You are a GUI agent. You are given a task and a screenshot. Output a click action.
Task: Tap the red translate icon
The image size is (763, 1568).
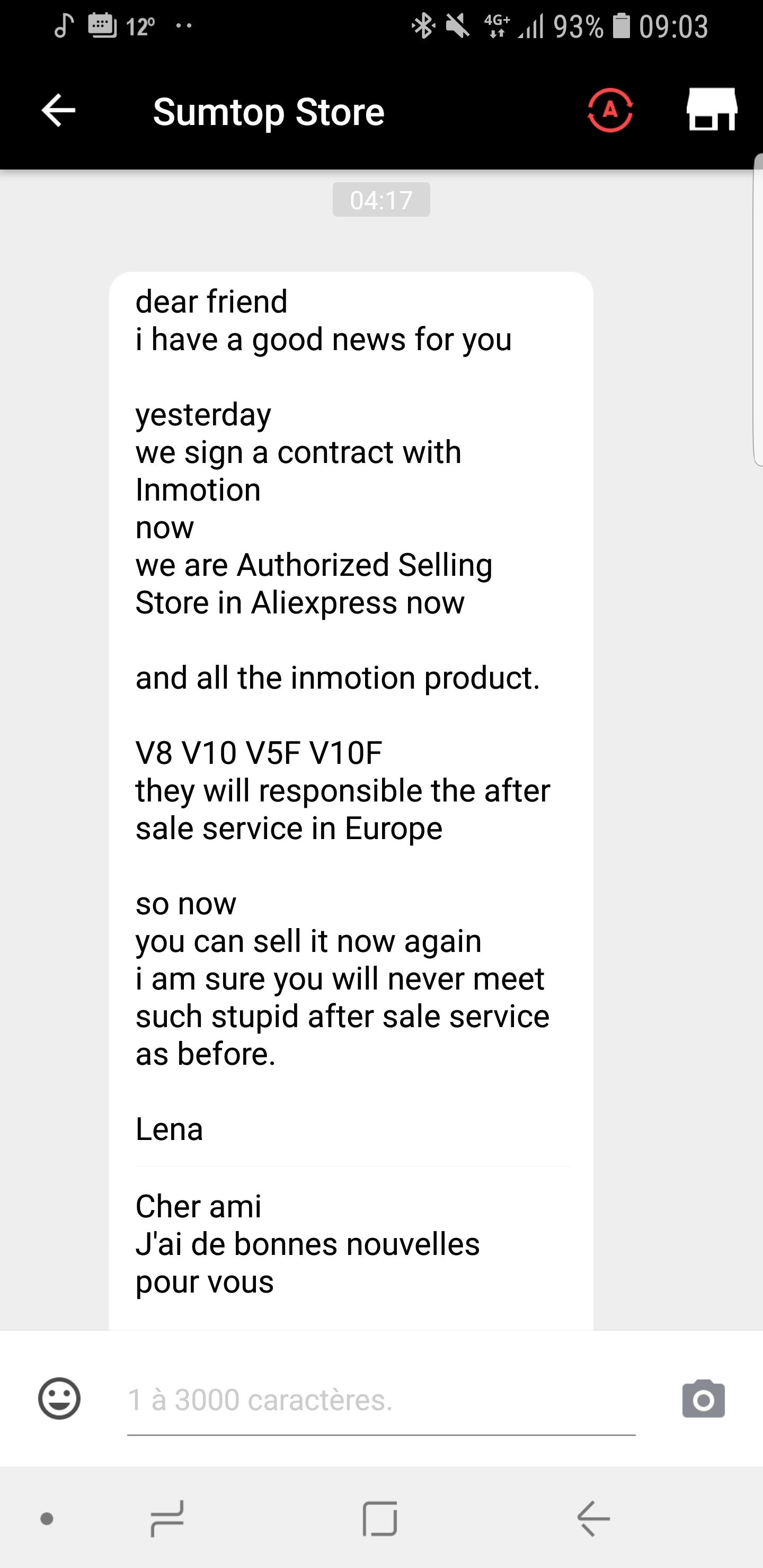(610, 110)
